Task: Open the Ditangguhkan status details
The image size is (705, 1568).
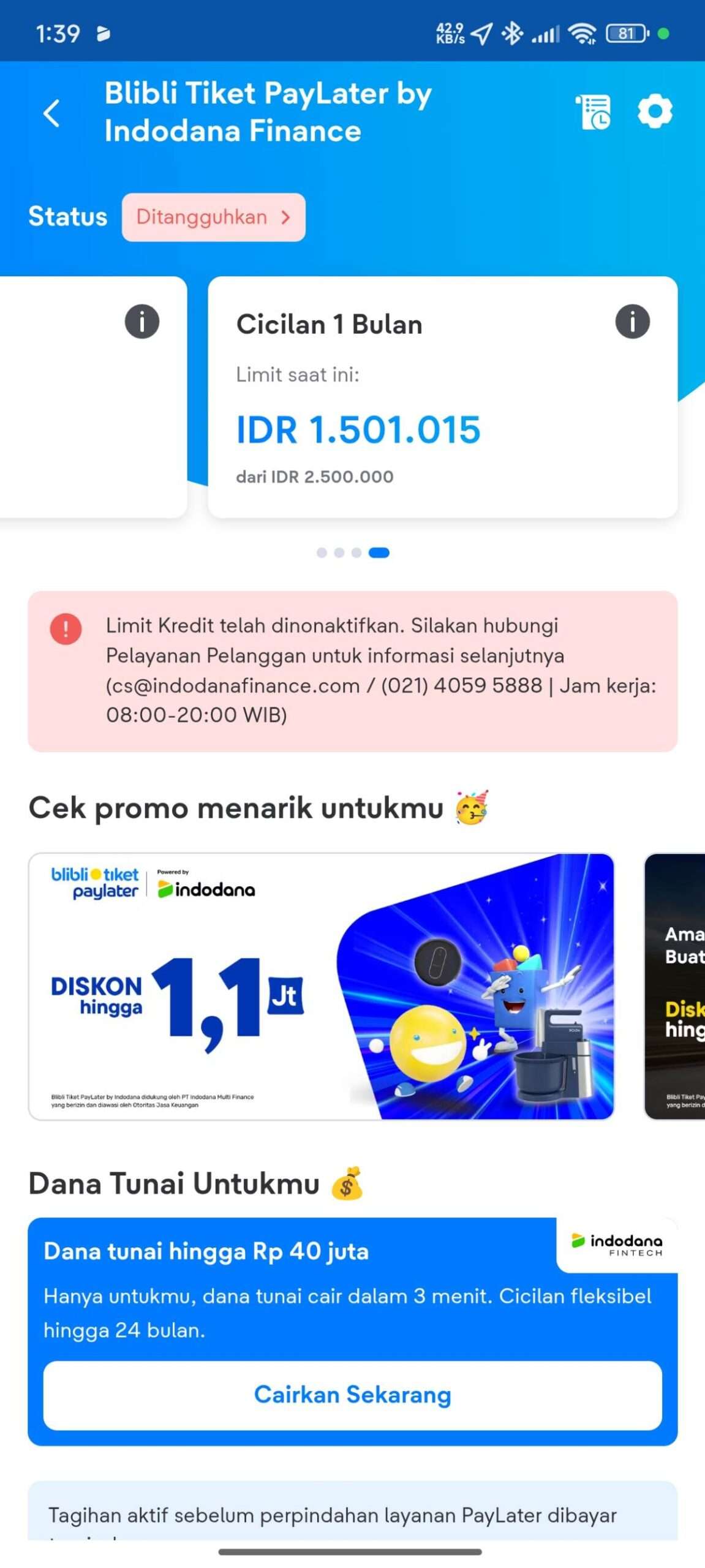Action: (x=213, y=217)
